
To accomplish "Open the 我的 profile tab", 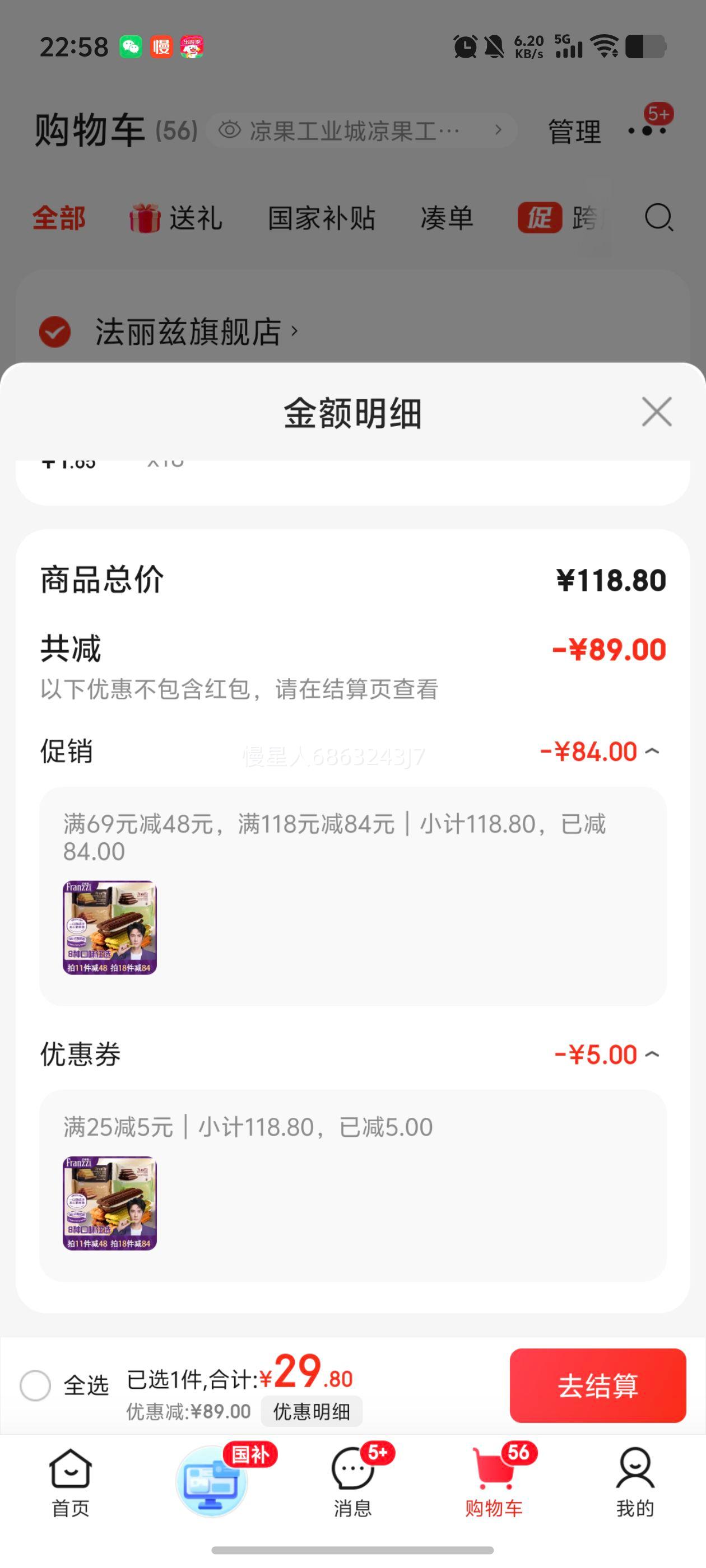I will coord(635,1483).
